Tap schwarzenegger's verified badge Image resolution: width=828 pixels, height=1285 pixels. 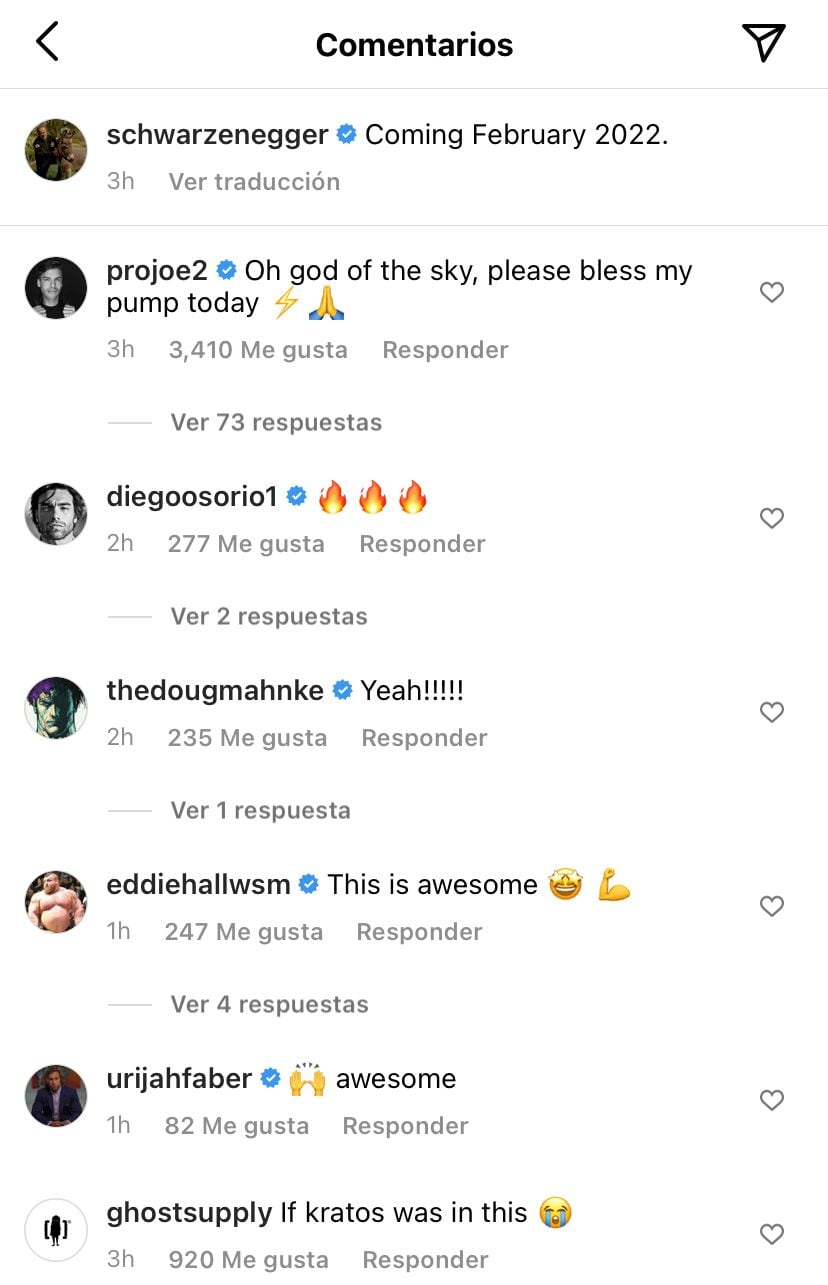(x=347, y=133)
